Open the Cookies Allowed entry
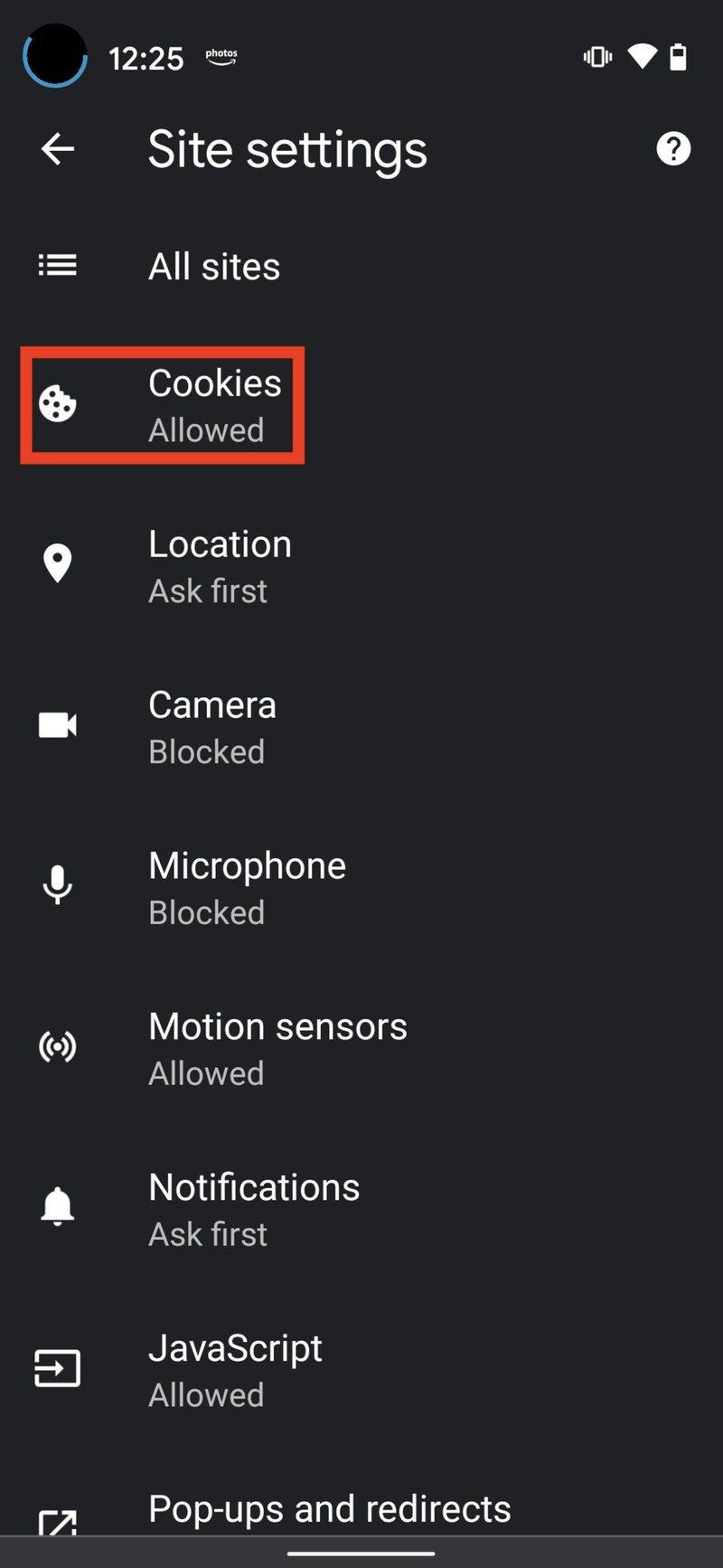The image size is (723, 1568). click(x=214, y=405)
